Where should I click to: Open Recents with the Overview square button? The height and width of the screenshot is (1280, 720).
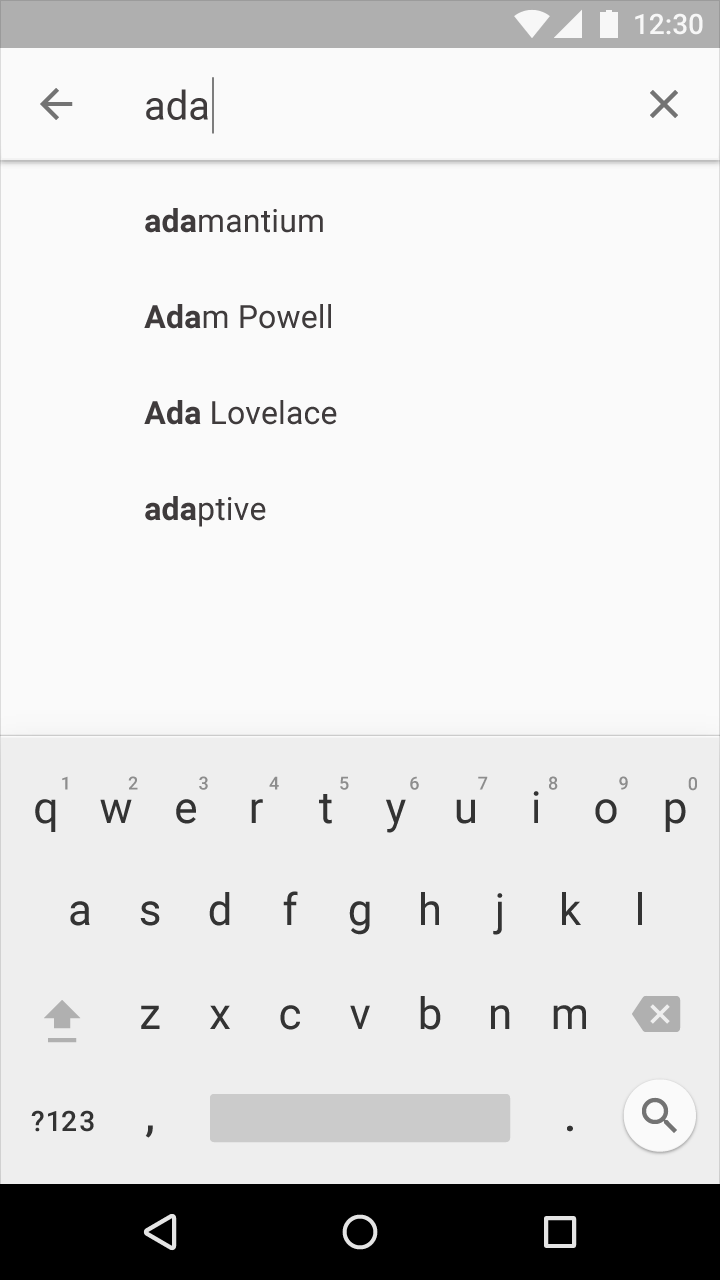[561, 1231]
